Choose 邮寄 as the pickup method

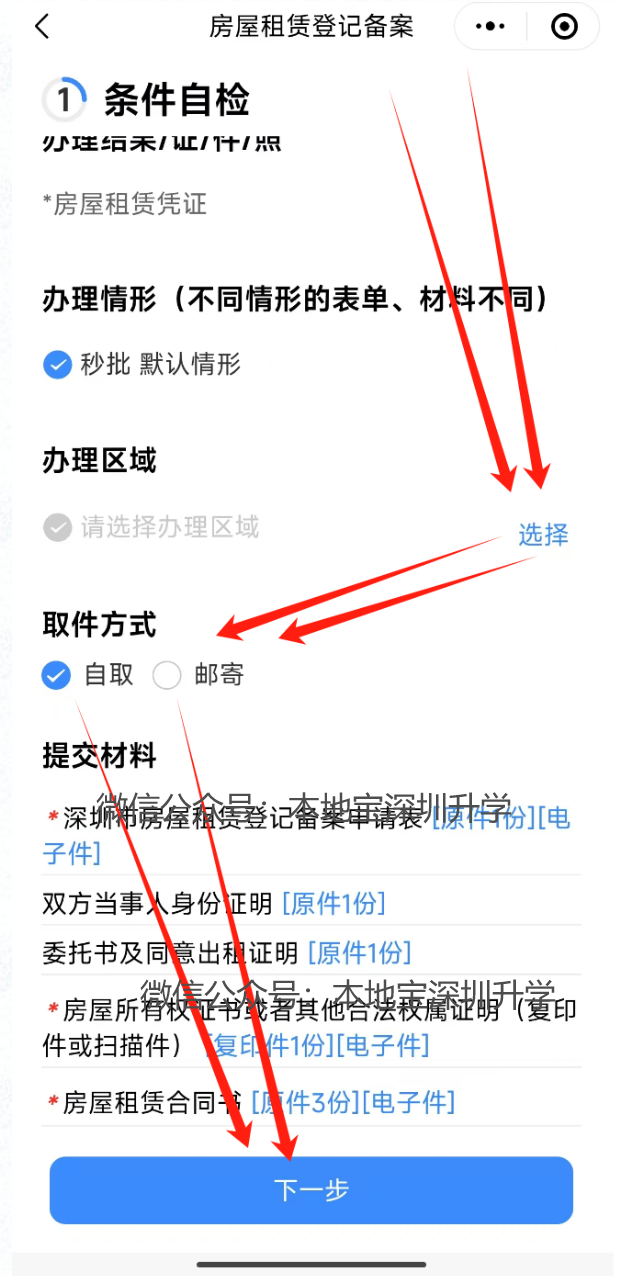tap(167, 675)
